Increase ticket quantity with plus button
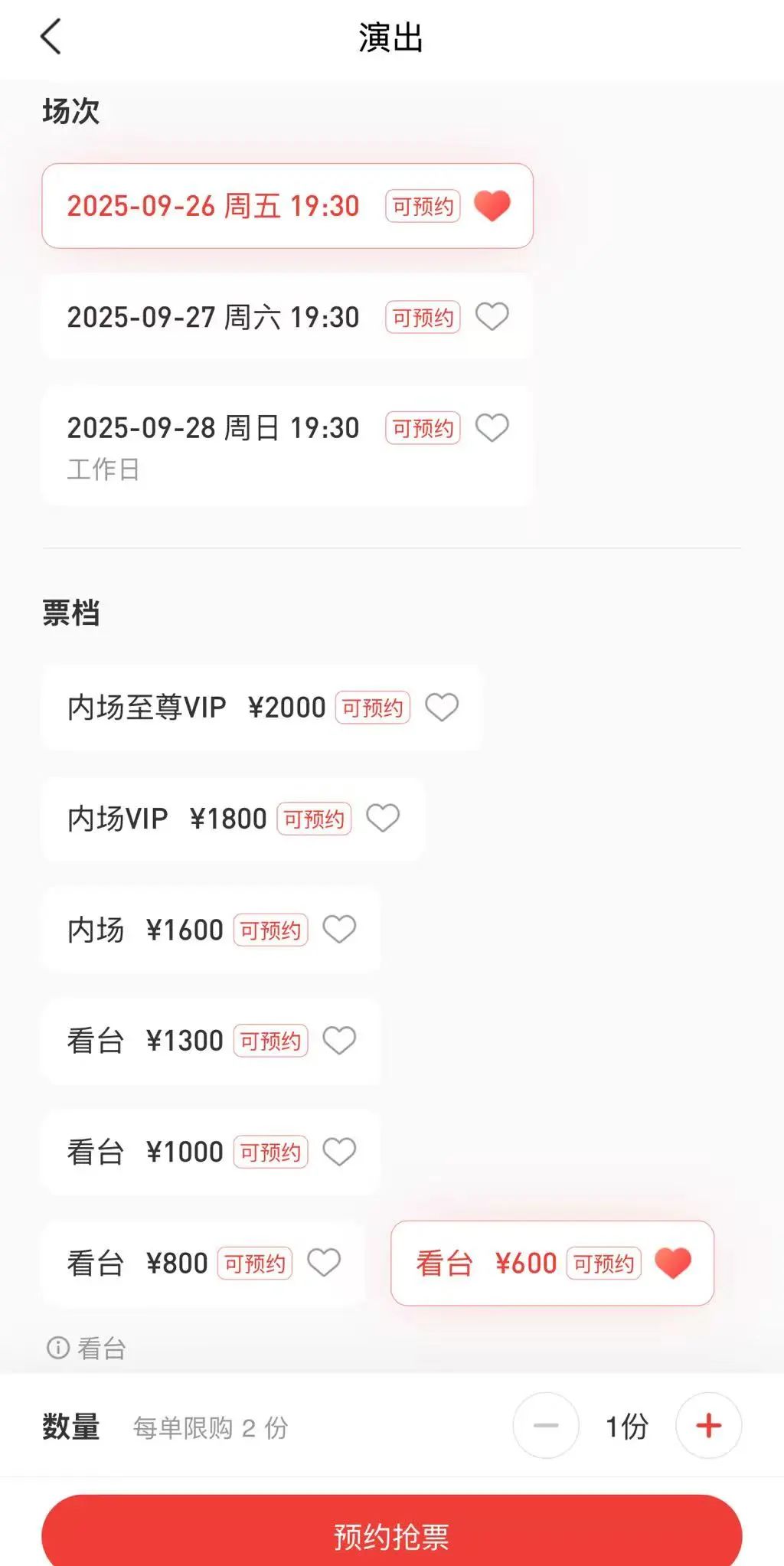 coord(708,1425)
